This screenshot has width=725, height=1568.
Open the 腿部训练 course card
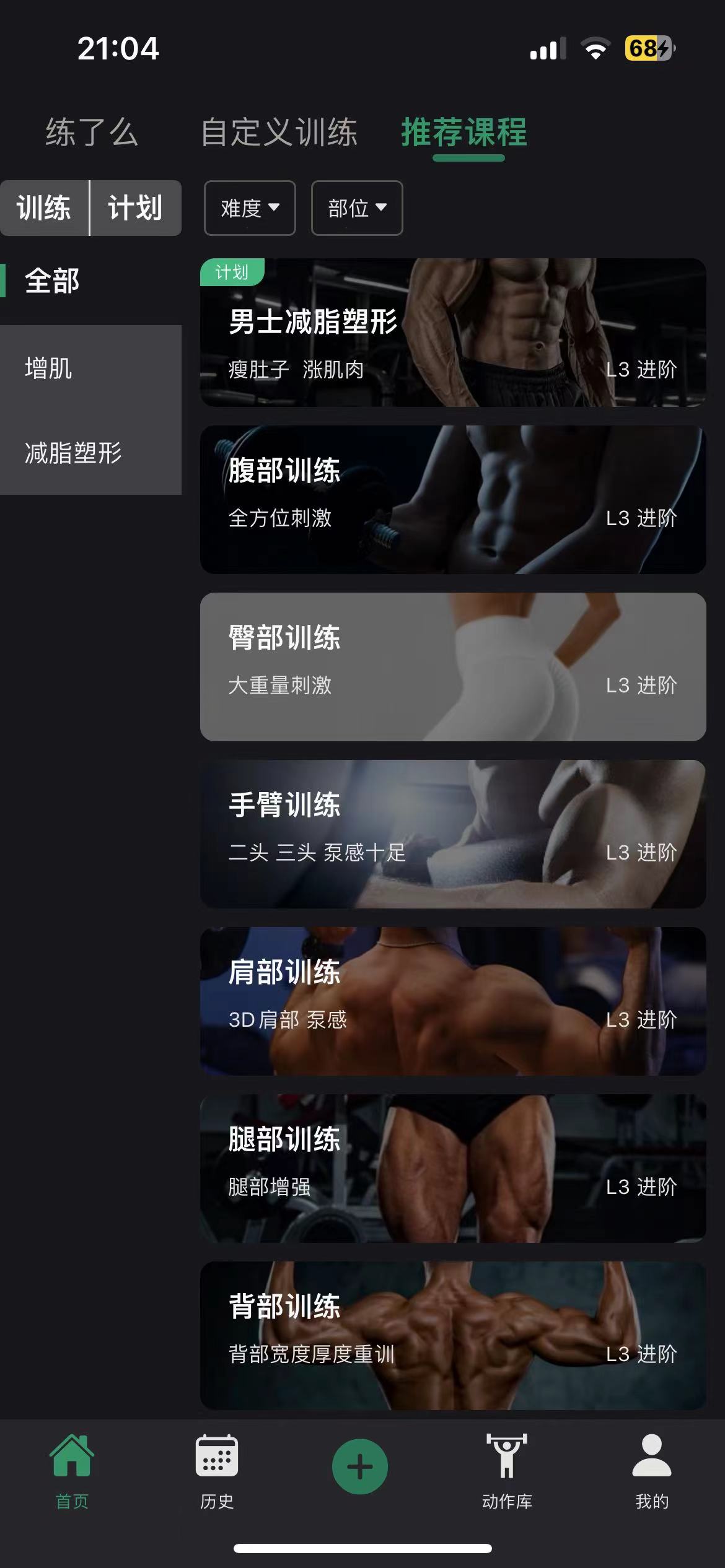click(x=452, y=1168)
